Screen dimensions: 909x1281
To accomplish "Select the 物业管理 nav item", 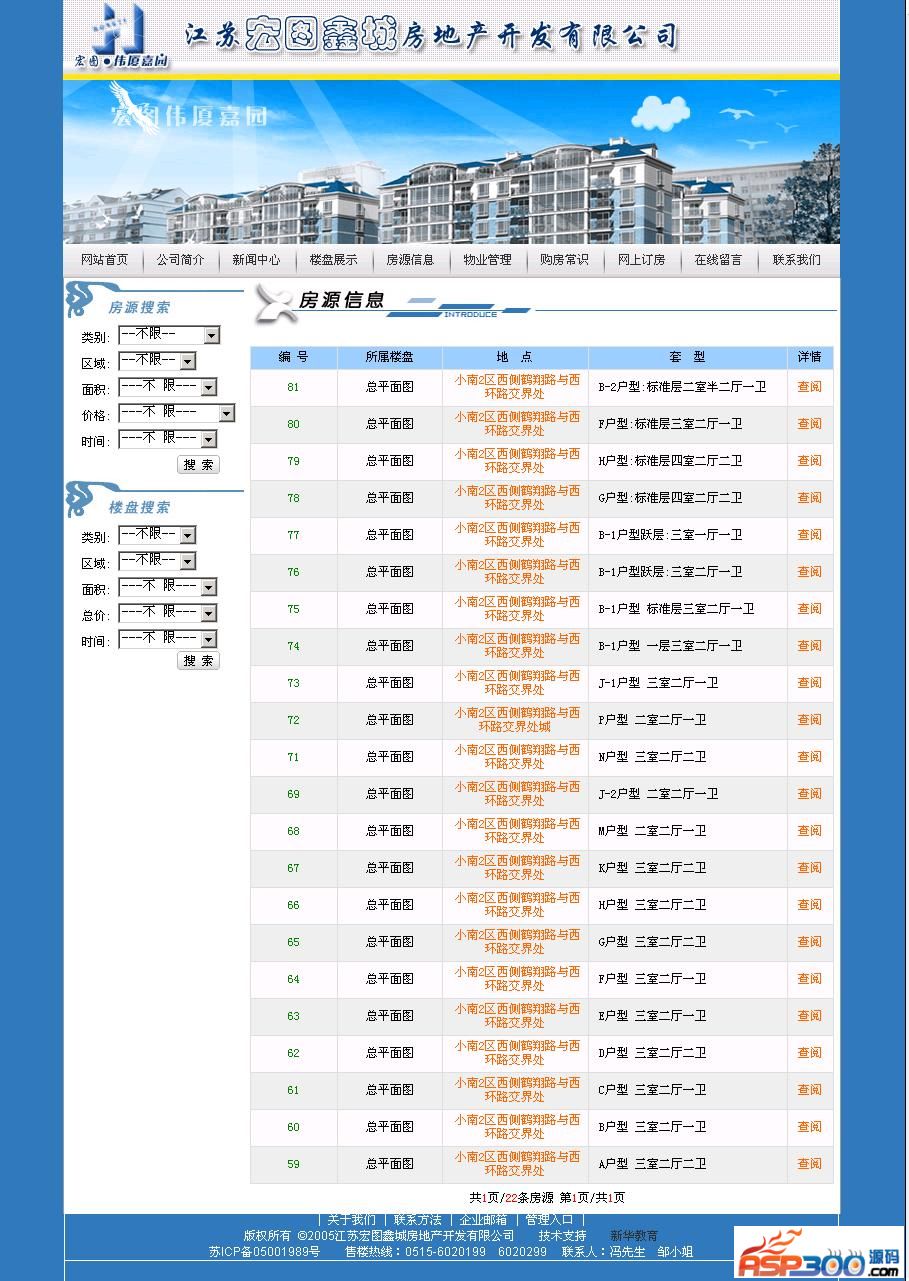I will click(x=487, y=260).
